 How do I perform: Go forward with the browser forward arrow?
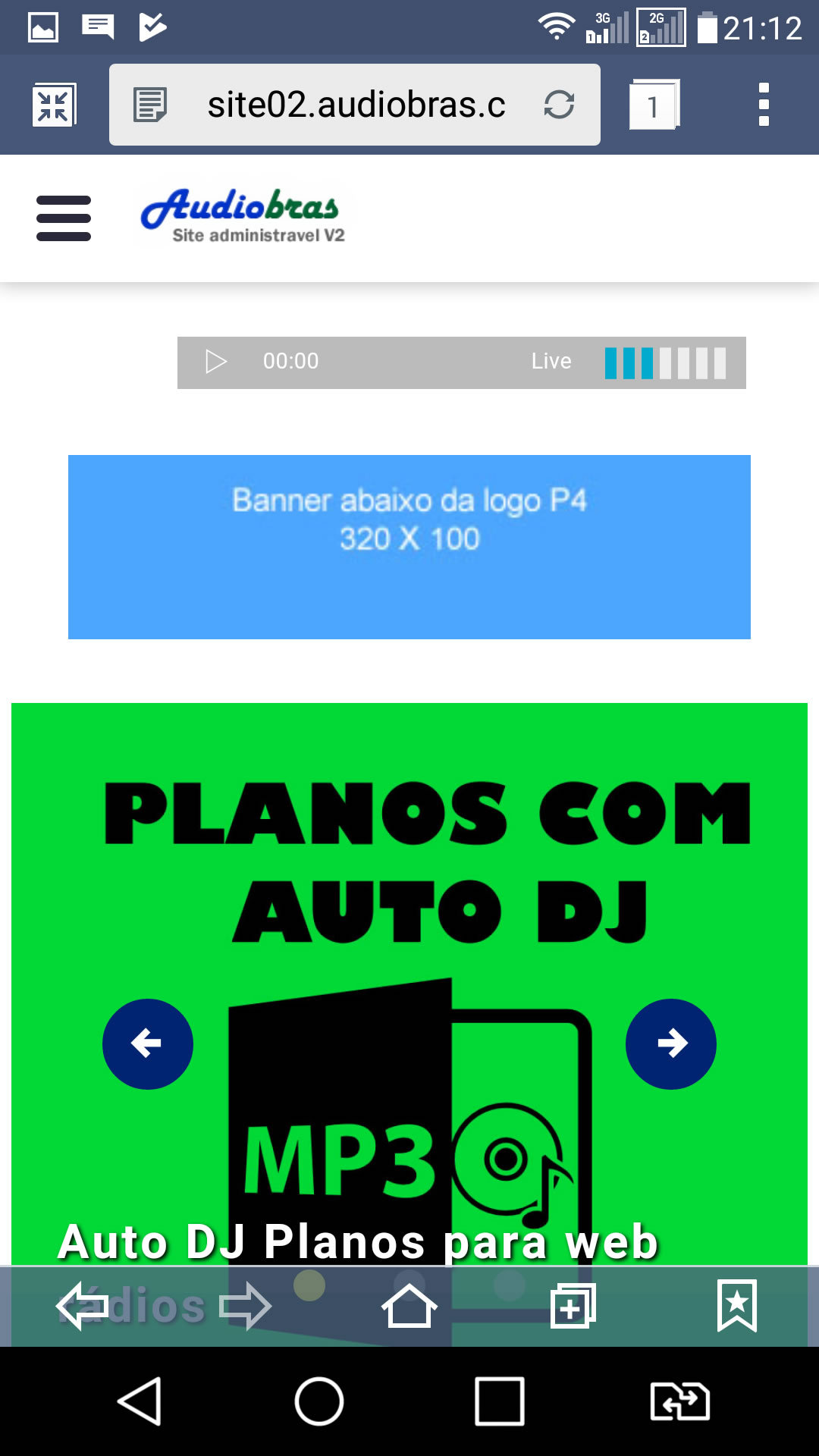246,1306
